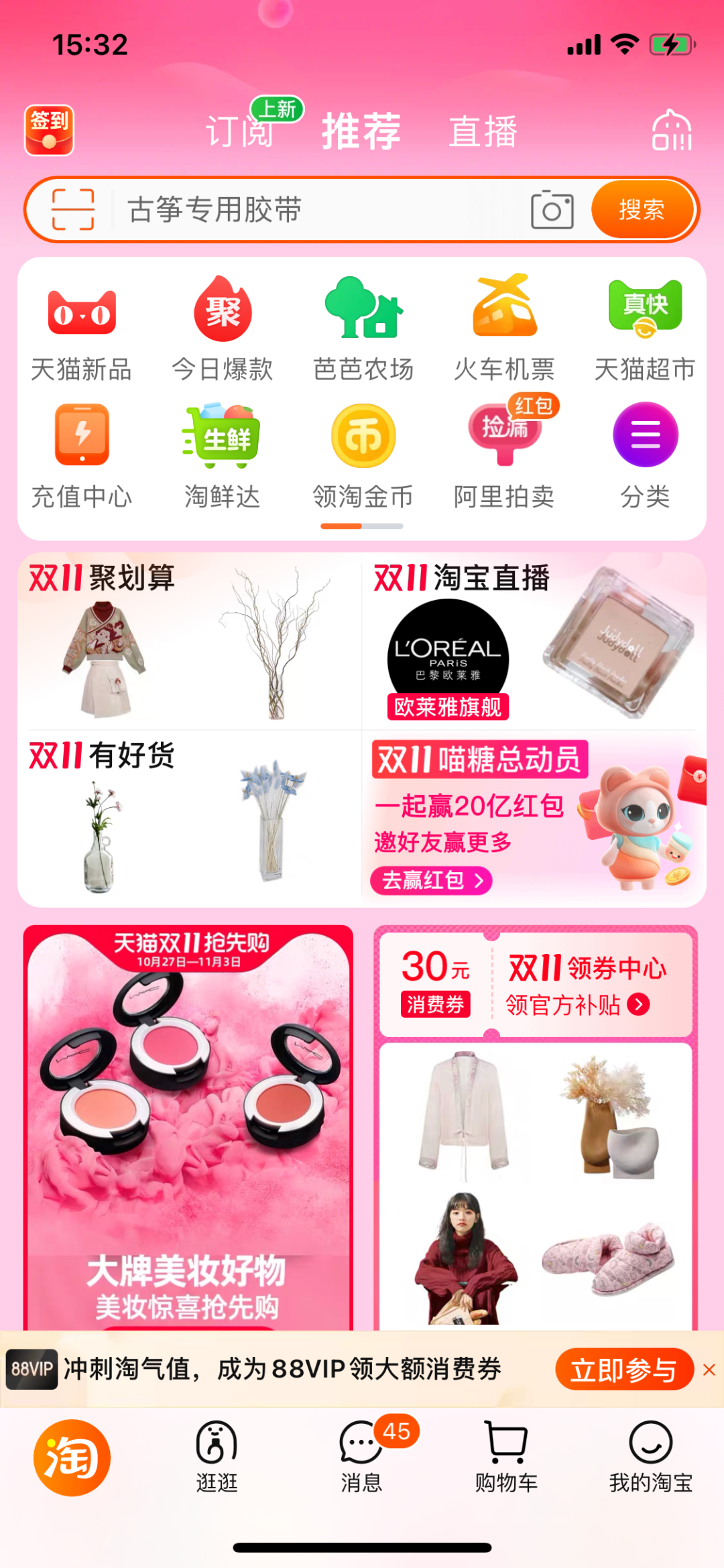Open the 签到 check-in icon

(49, 130)
